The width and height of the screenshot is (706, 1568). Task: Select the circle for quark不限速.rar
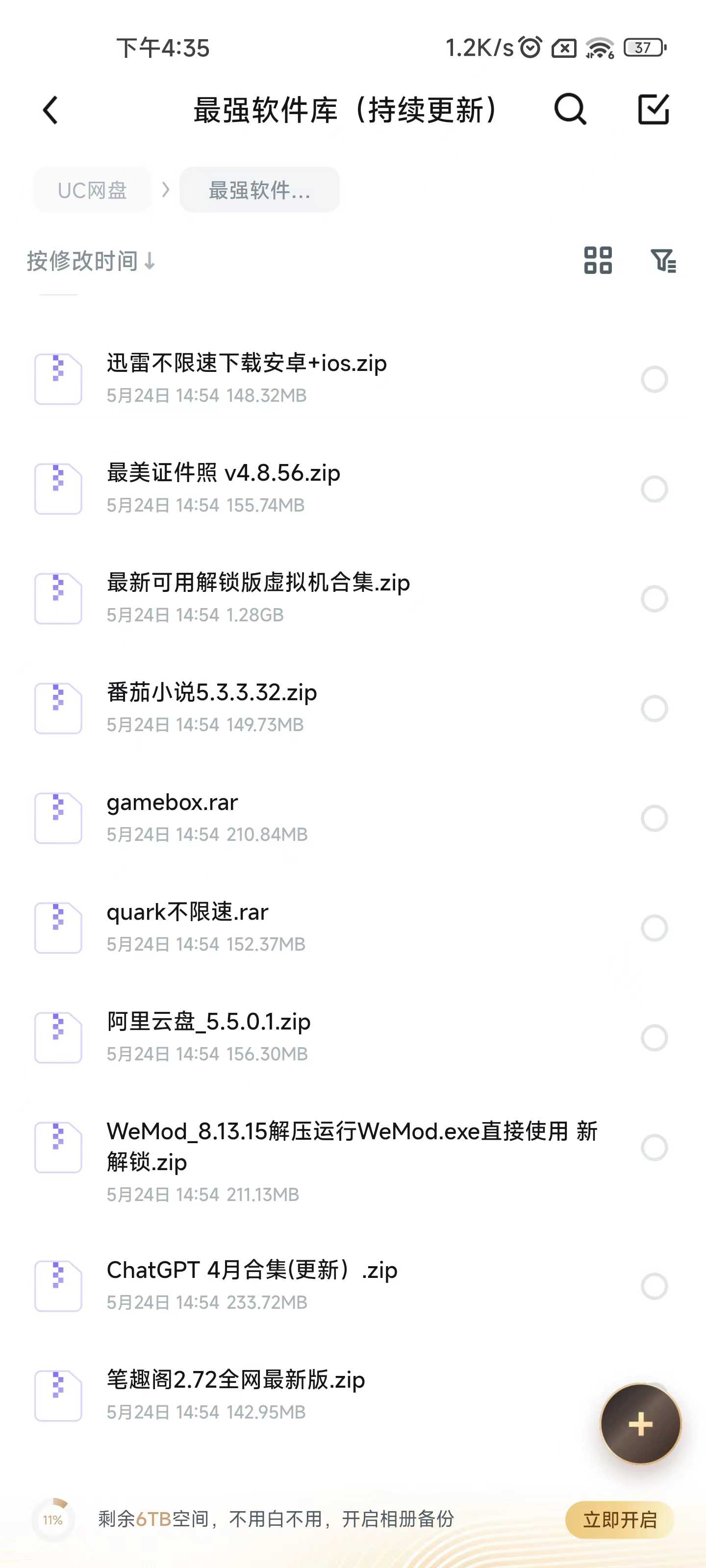[x=654, y=928]
